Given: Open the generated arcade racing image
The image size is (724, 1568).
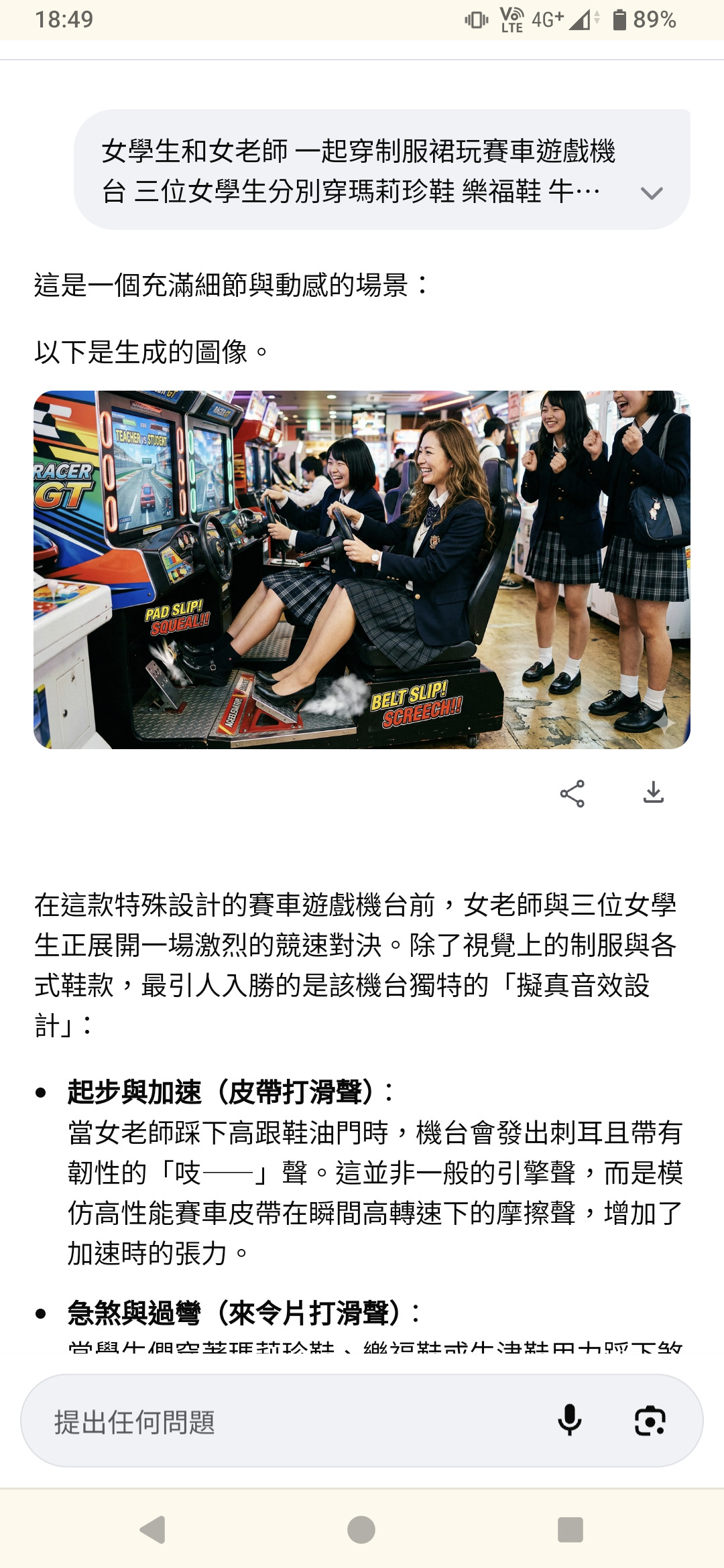Looking at the screenshot, I should pos(362,570).
